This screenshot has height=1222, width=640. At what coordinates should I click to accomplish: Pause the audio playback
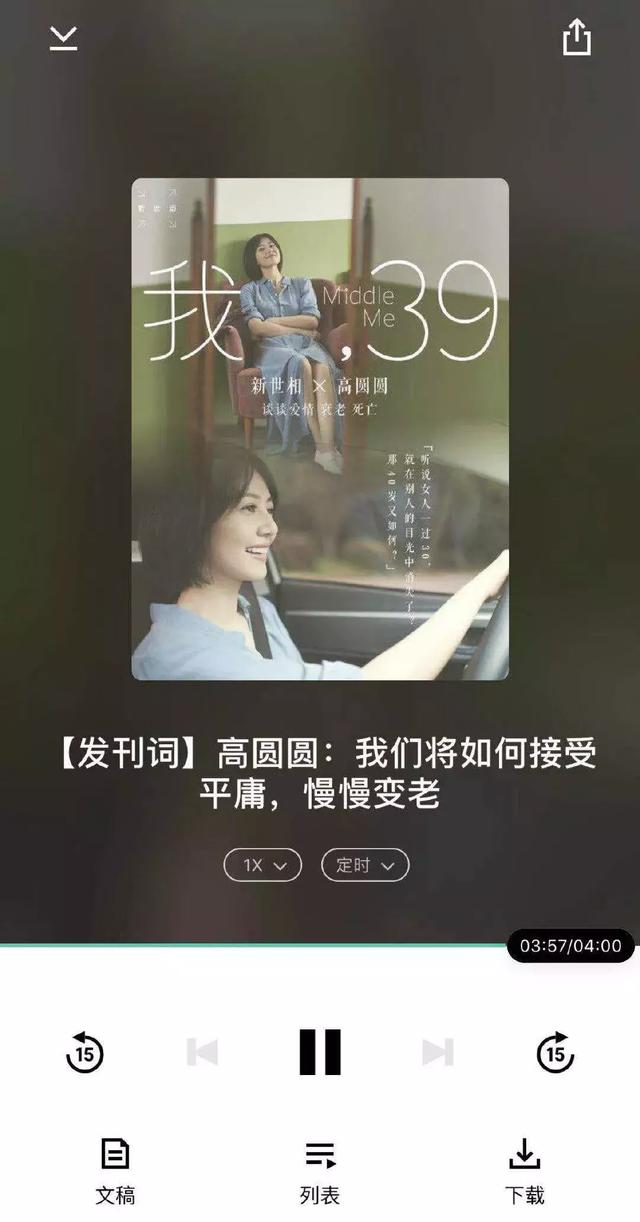coord(320,1052)
